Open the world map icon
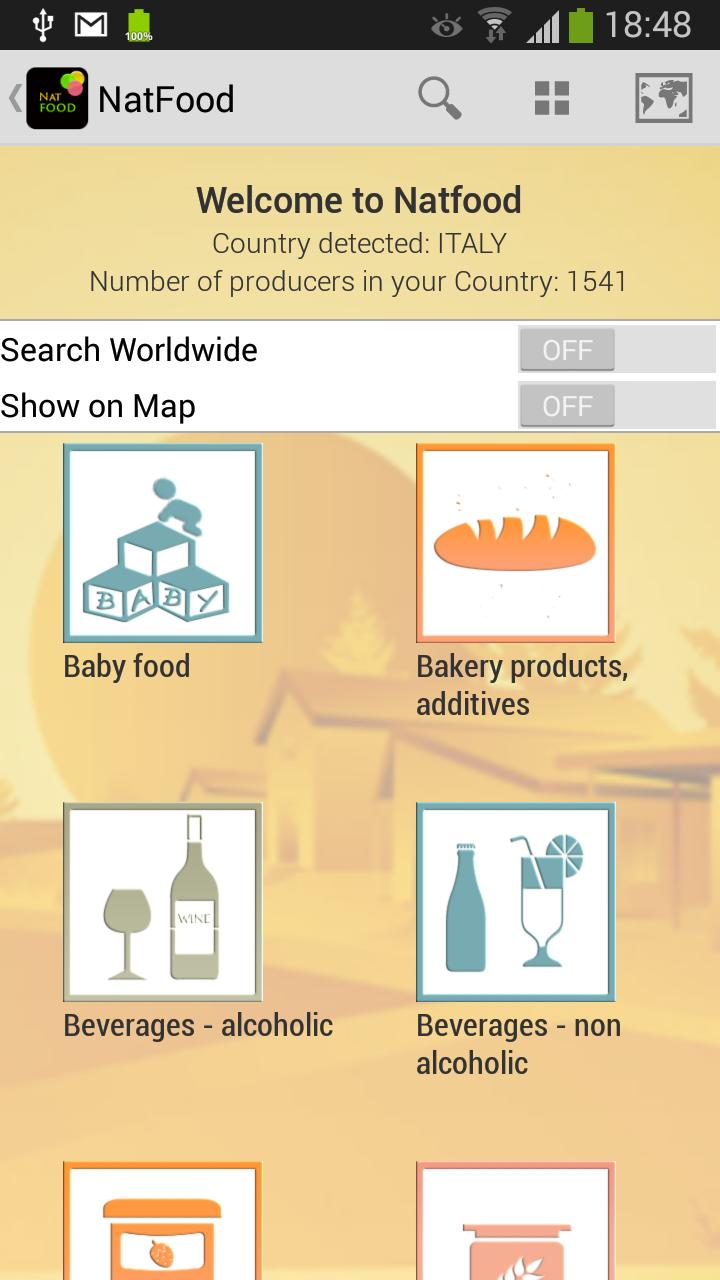The image size is (720, 1280). pos(663,97)
